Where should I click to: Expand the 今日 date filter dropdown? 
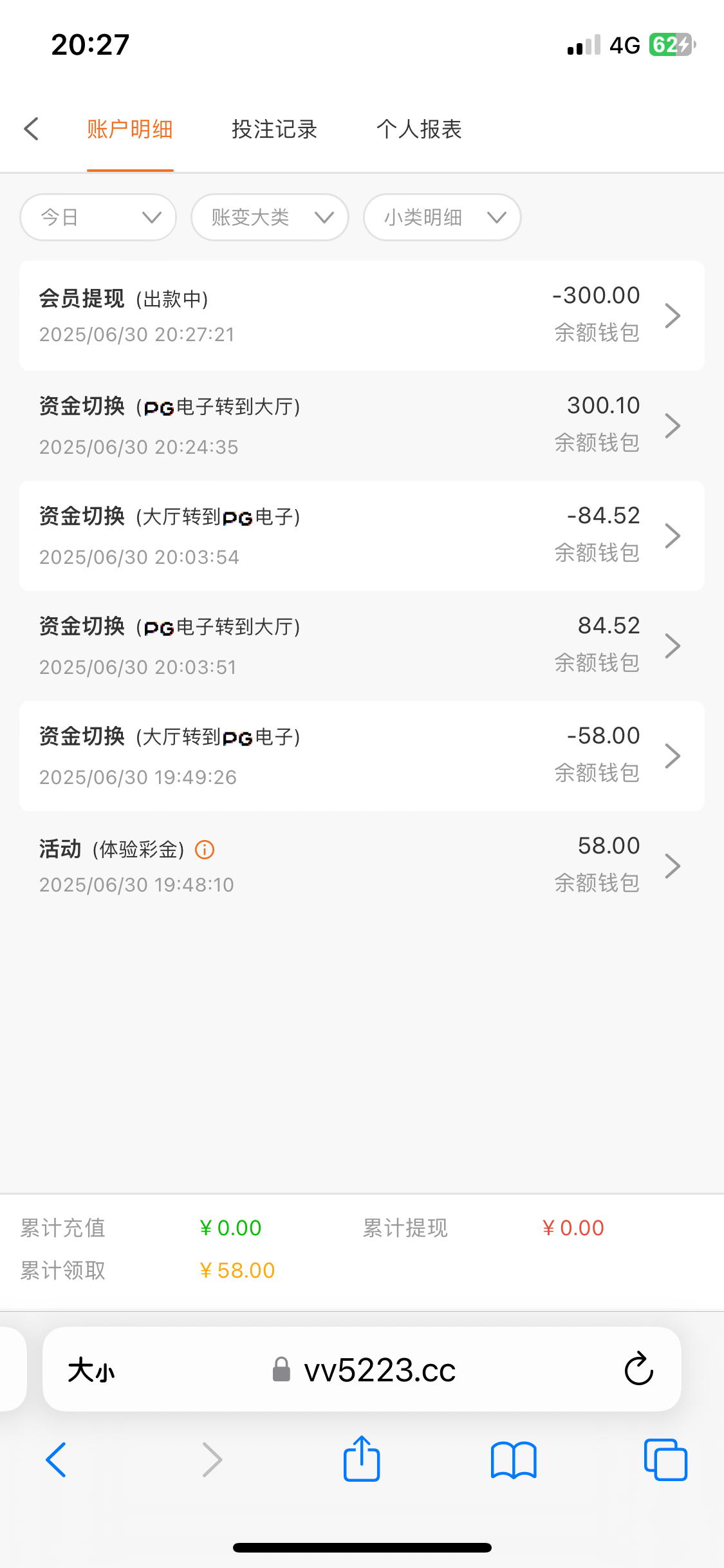98,218
